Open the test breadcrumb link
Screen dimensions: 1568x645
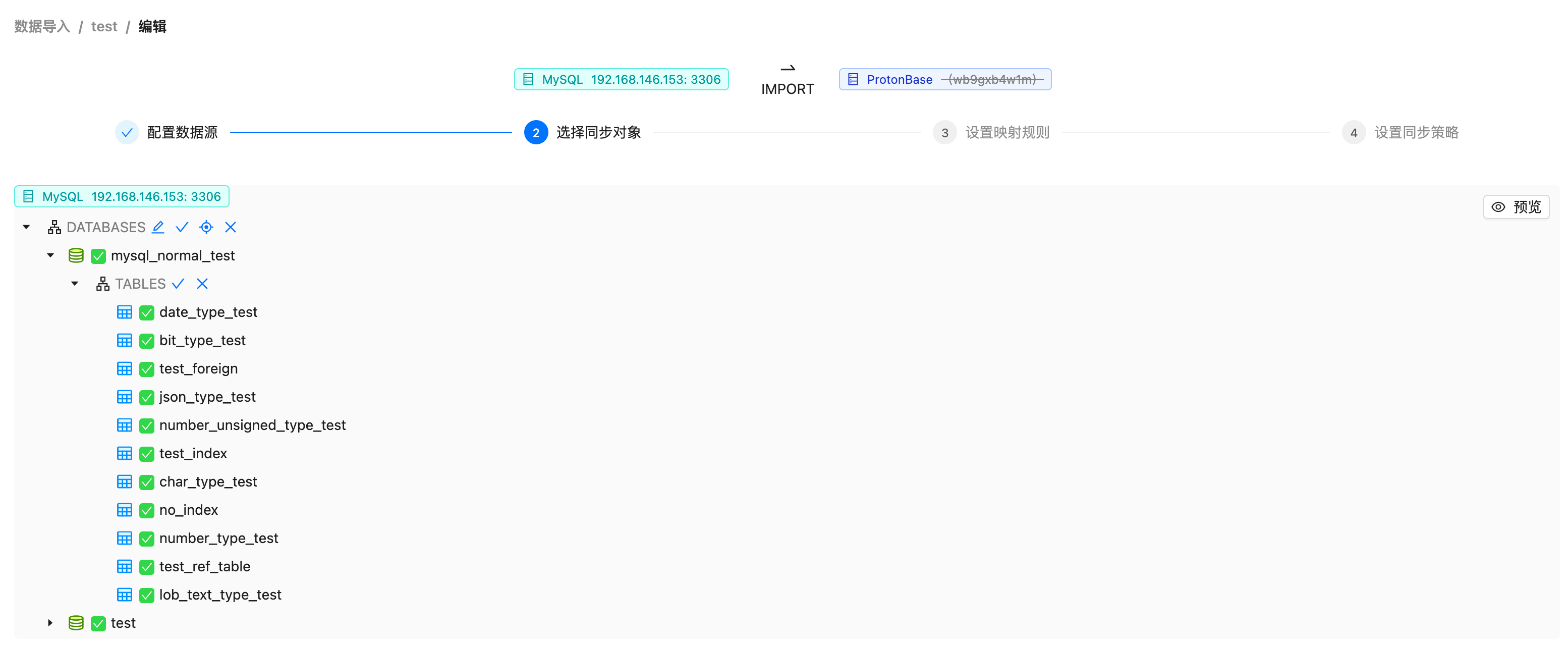tap(104, 26)
